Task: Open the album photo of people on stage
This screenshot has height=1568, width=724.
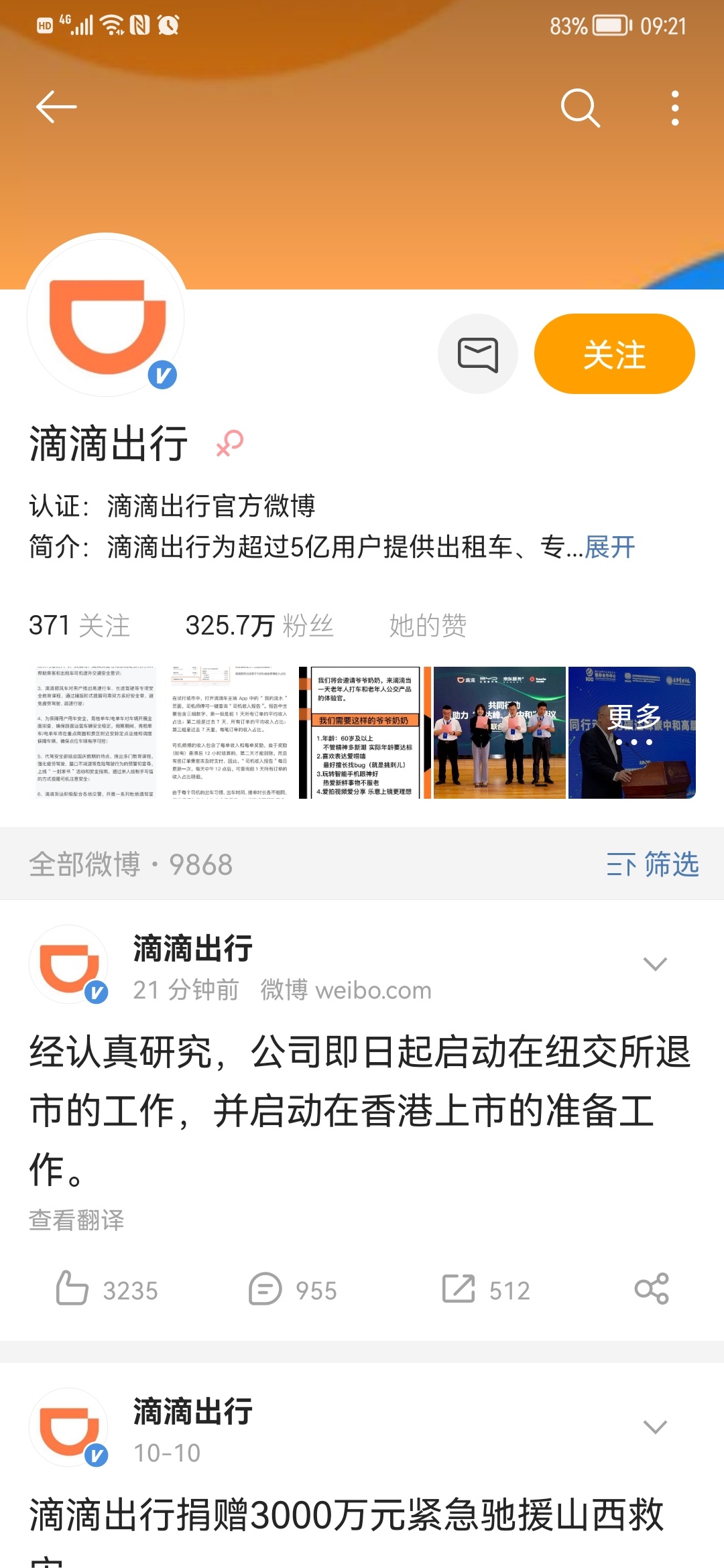Action: [x=499, y=732]
